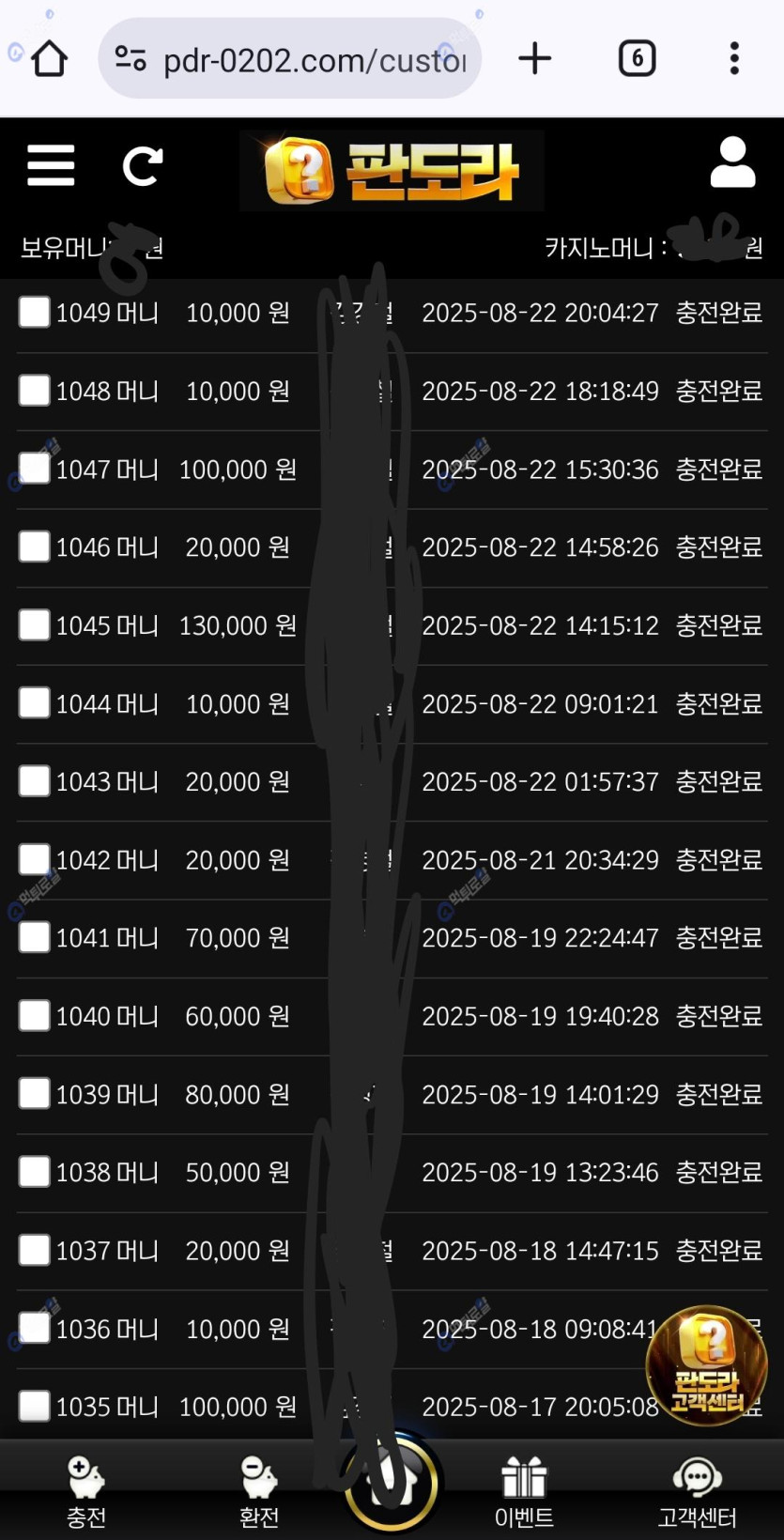The image size is (784, 1540).
Task: Tick the box beside entry 1037
Action: click(35, 1250)
